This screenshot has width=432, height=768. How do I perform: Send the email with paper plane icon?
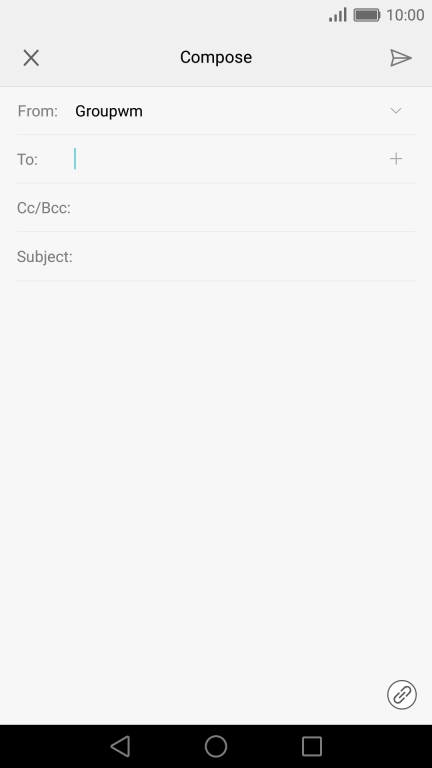(x=401, y=58)
